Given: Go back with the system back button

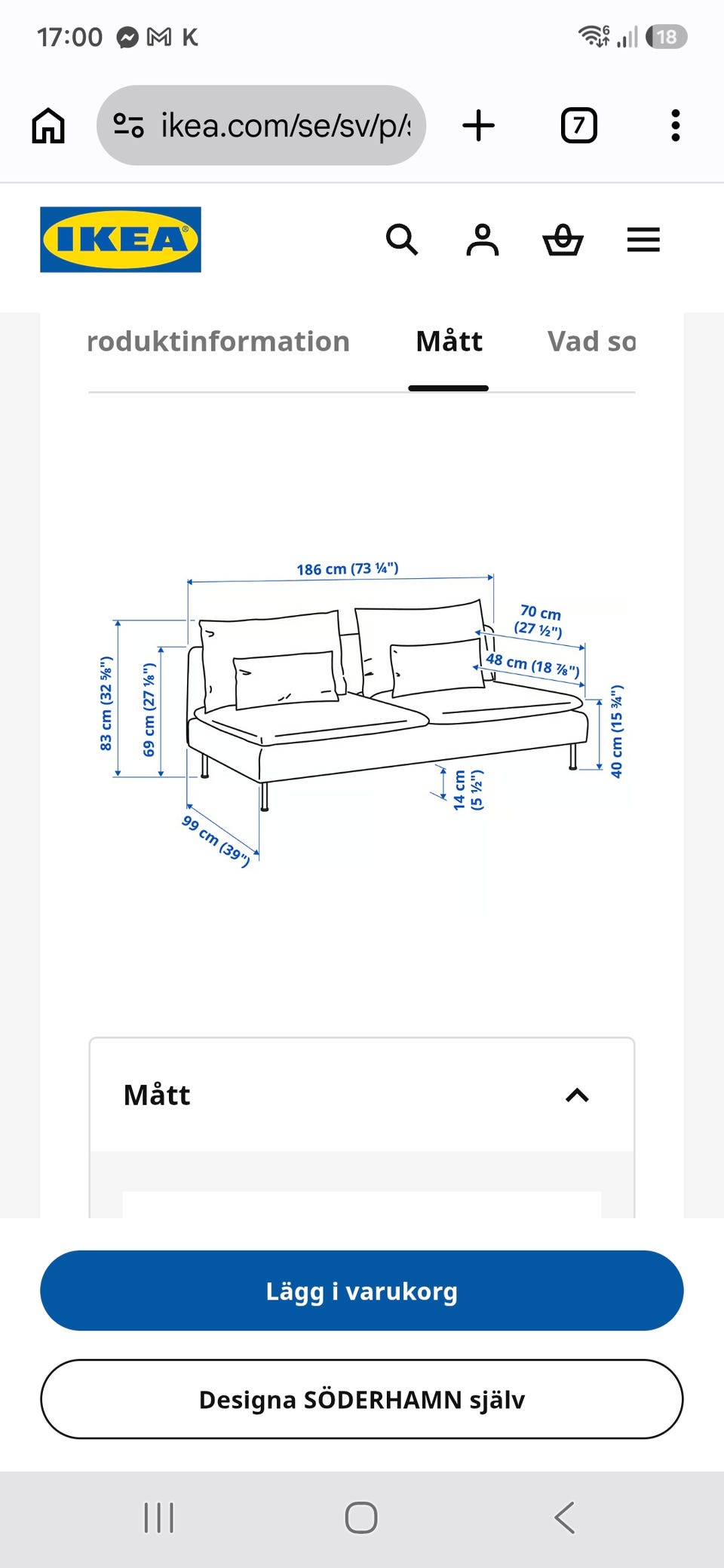Looking at the screenshot, I should point(565,1517).
